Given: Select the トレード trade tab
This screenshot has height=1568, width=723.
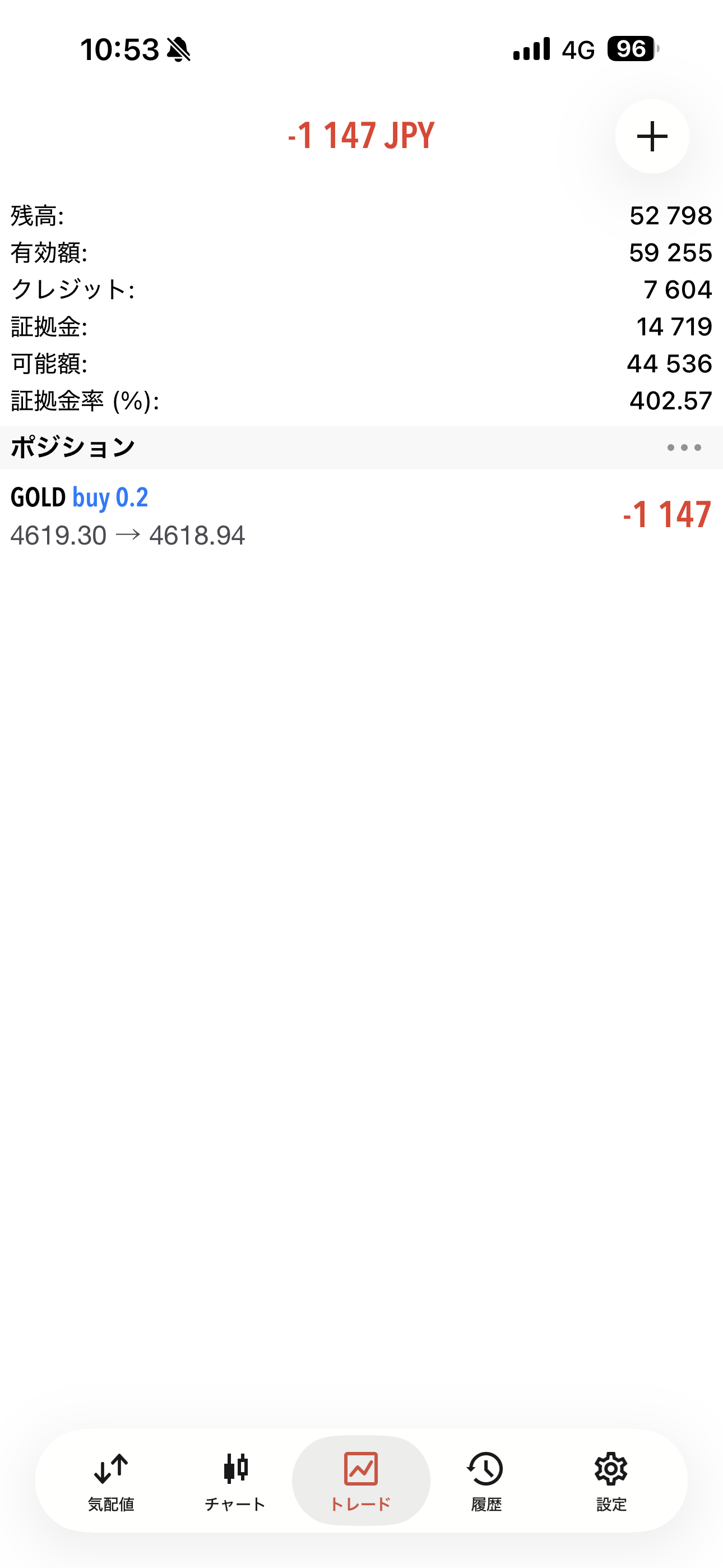Looking at the screenshot, I should click(361, 1481).
